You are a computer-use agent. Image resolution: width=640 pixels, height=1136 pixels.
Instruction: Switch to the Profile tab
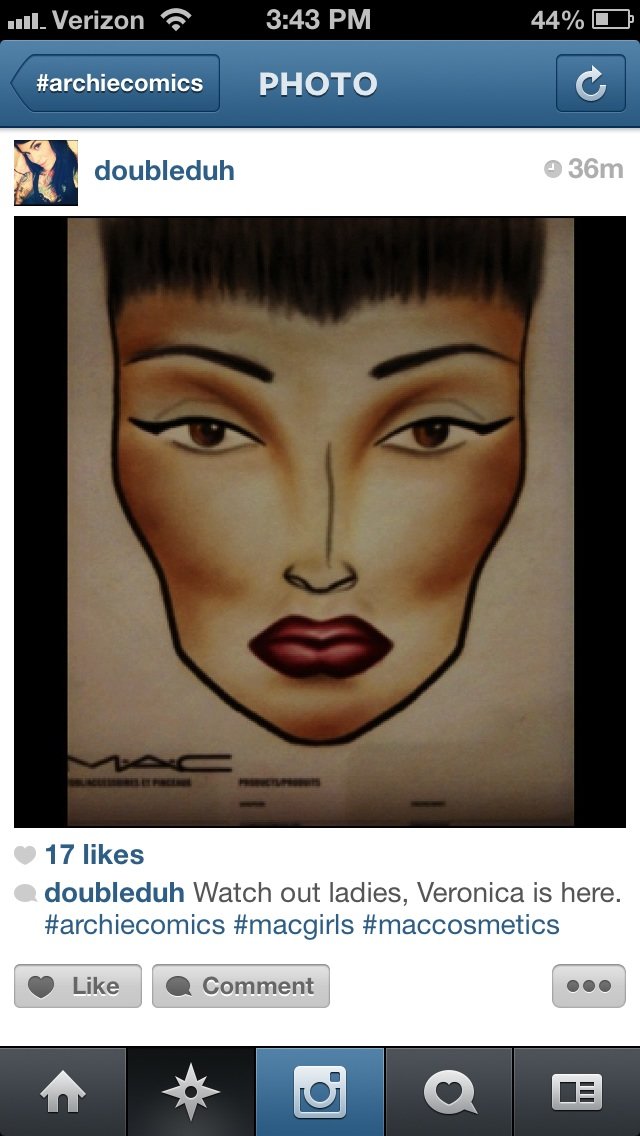(x=577, y=1092)
